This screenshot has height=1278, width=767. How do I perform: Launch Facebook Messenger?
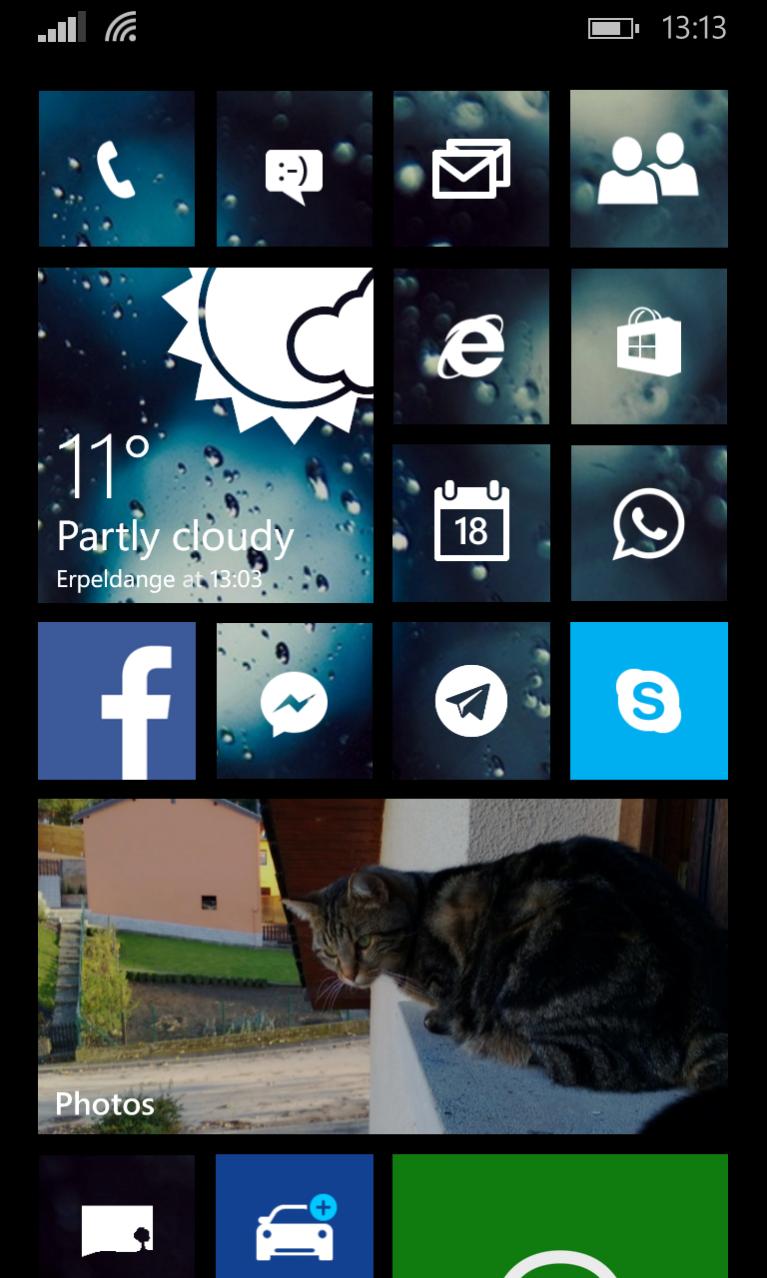(294, 701)
